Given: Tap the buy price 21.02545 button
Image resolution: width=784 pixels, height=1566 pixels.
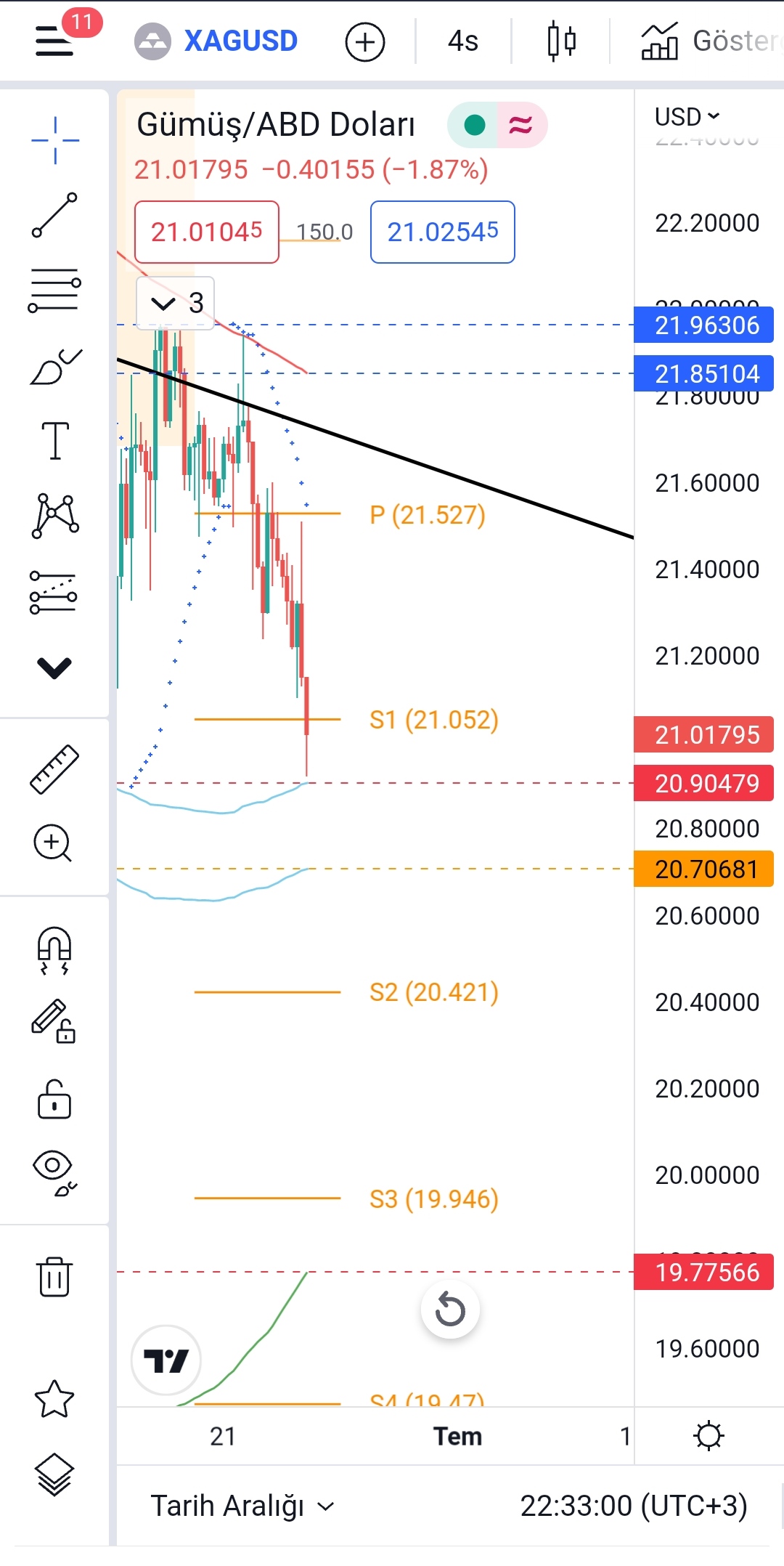Looking at the screenshot, I should tap(442, 232).
